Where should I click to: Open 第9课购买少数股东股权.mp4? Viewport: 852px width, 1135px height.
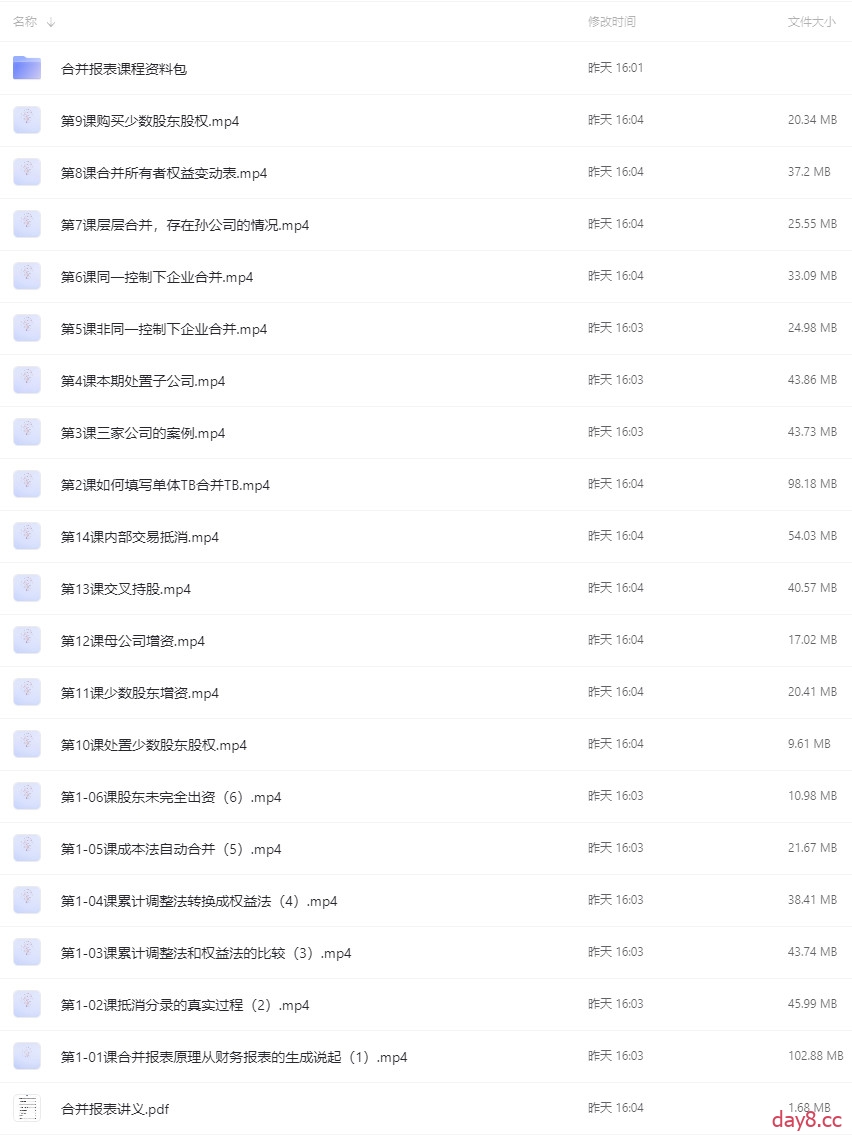coord(149,121)
